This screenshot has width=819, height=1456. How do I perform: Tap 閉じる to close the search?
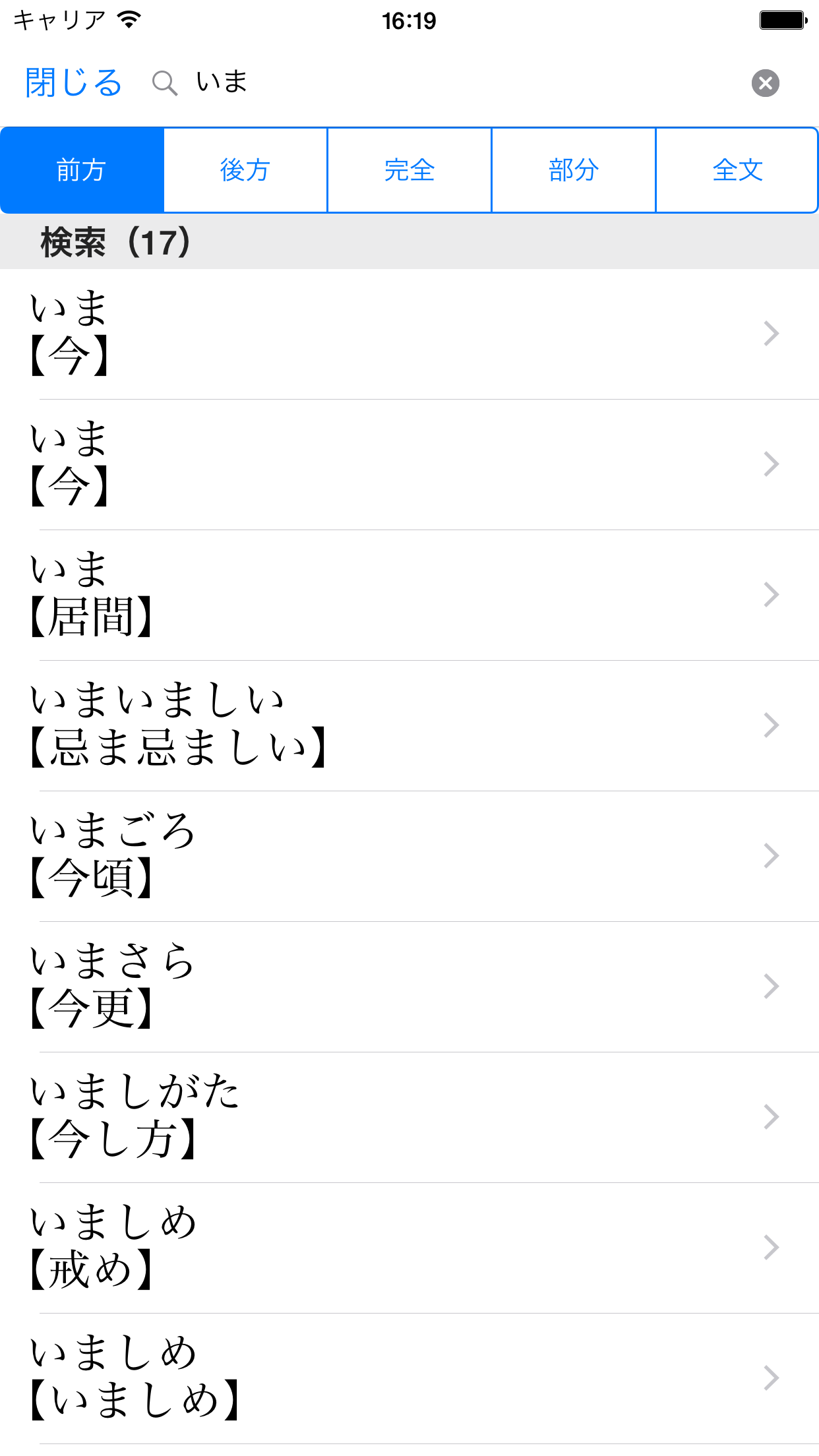[74, 83]
